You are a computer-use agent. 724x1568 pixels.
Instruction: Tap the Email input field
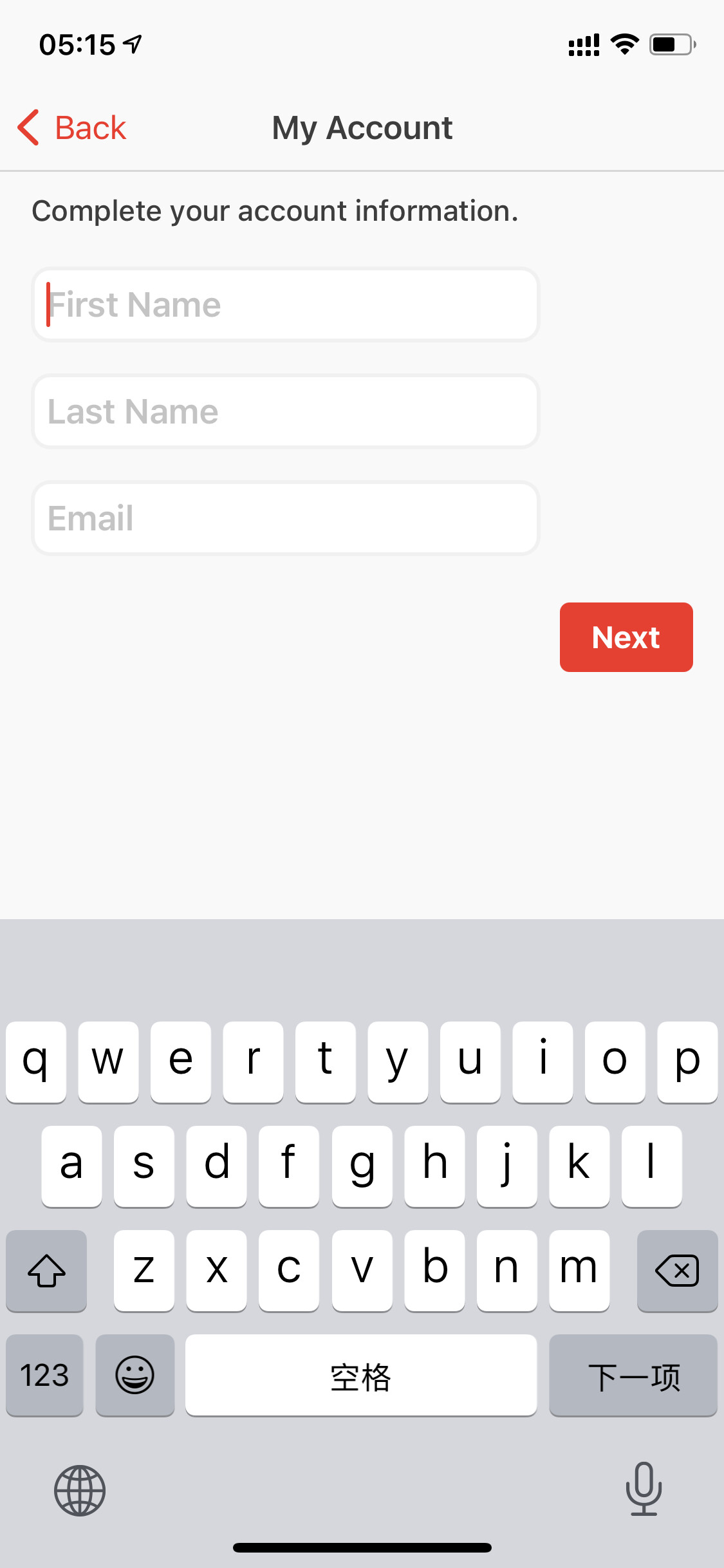click(x=285, y=518)
